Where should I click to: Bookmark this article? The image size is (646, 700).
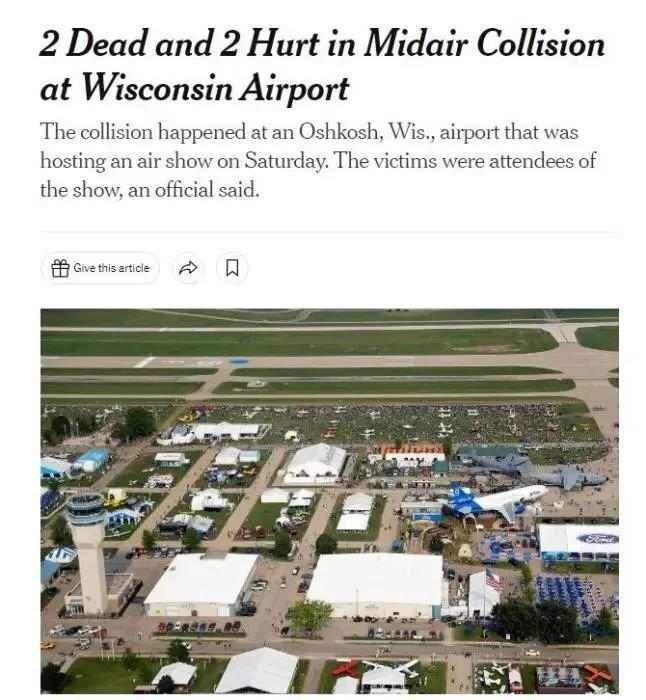pos(232,268)
